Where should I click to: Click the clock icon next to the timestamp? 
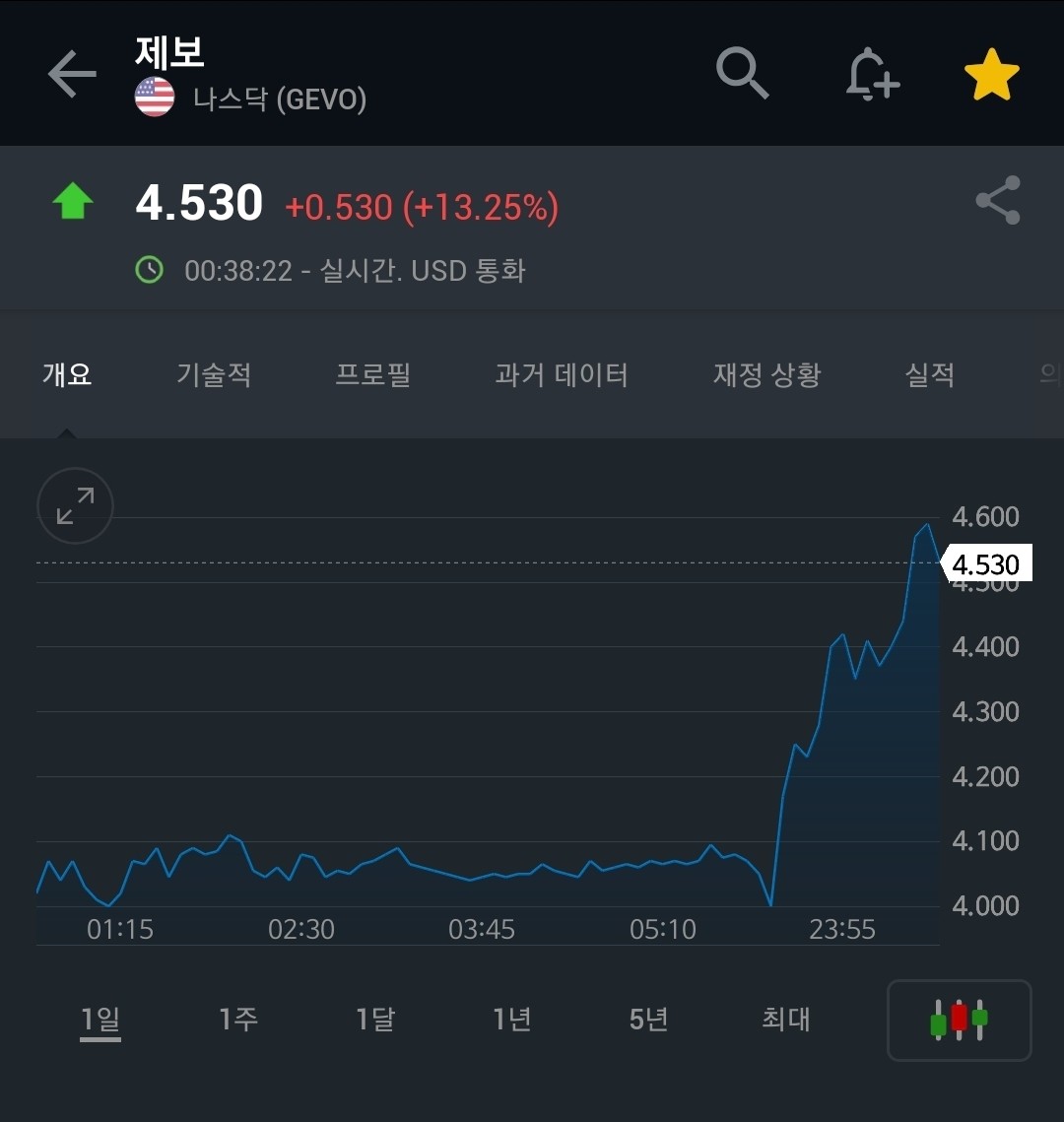(149, 270)
